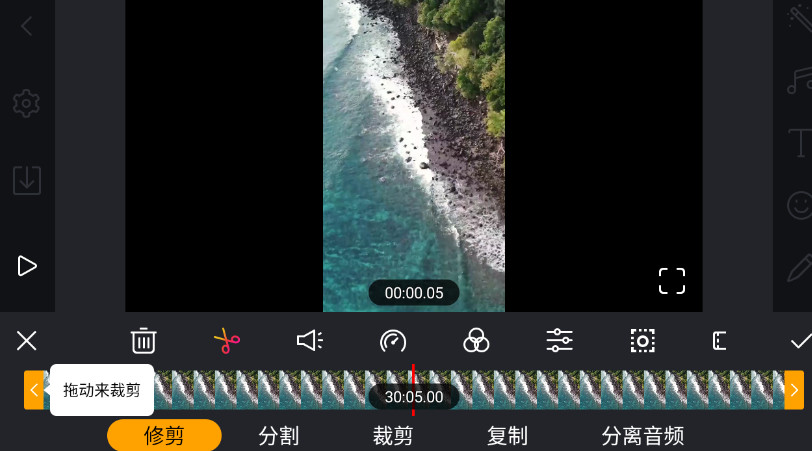Select the 修剪 tab
Screen dimensions: 812x451
[x=164, y=436]
